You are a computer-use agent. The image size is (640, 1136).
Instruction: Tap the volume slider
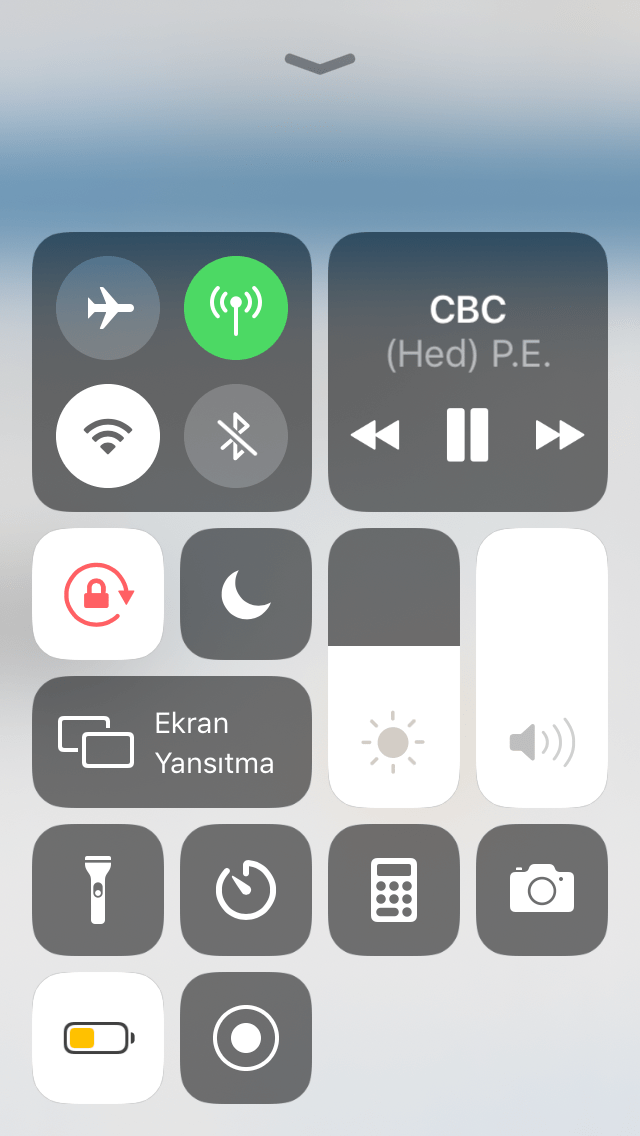542,668
